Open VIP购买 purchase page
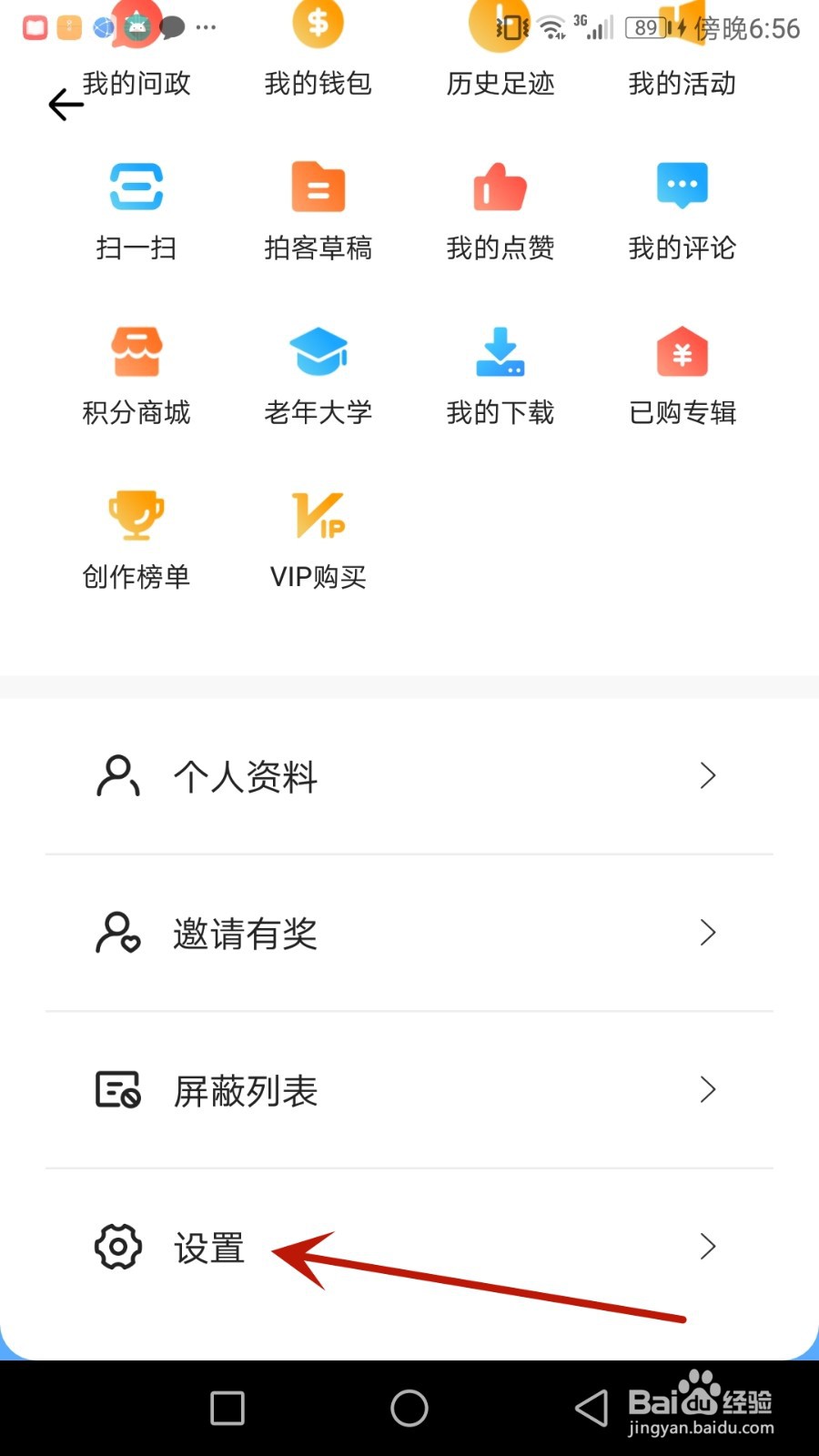The image size is (819, 1456). [x=318, y=538]
